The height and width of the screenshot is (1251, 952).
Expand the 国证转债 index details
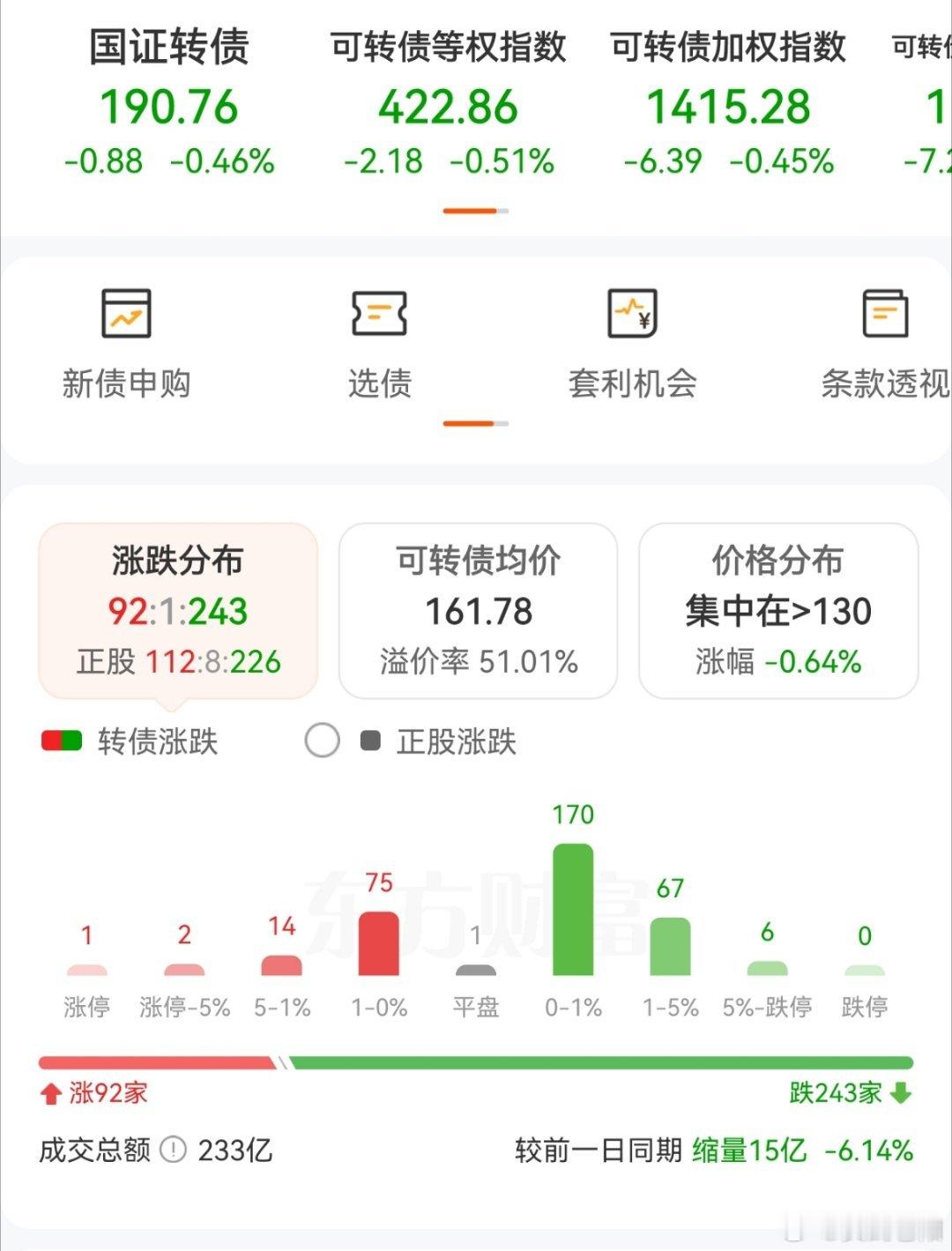coord(170,106)
